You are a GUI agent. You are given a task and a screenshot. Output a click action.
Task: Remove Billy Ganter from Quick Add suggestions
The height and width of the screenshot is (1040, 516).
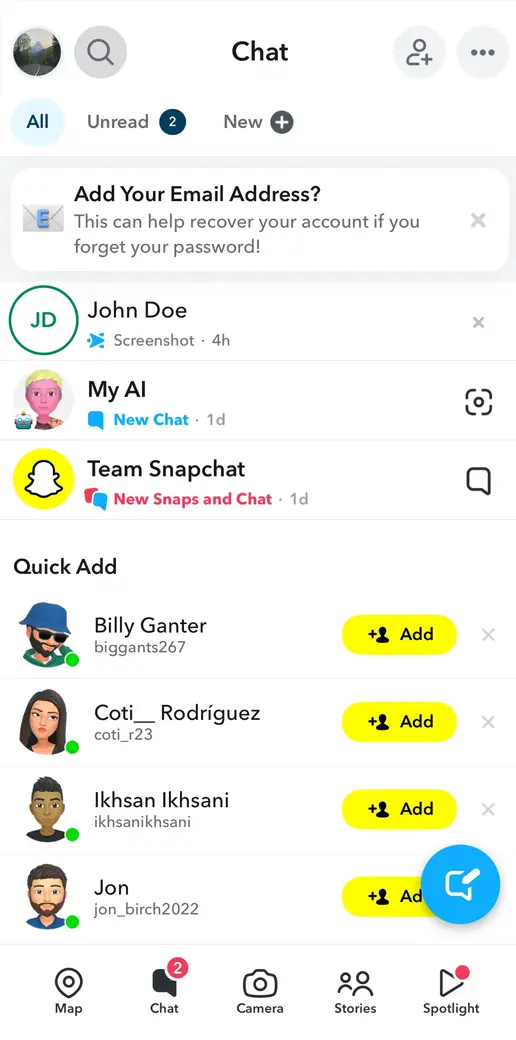tap(488, 635)
